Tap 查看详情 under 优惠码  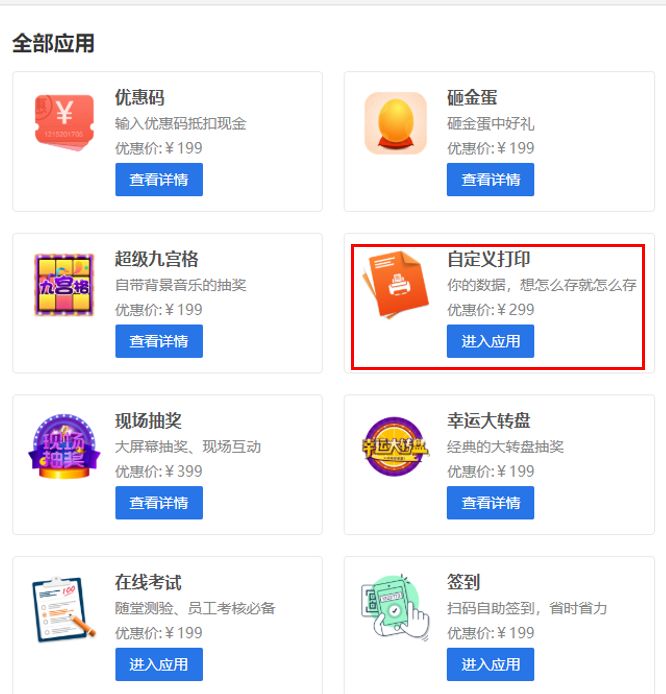[x=159, y=180]
